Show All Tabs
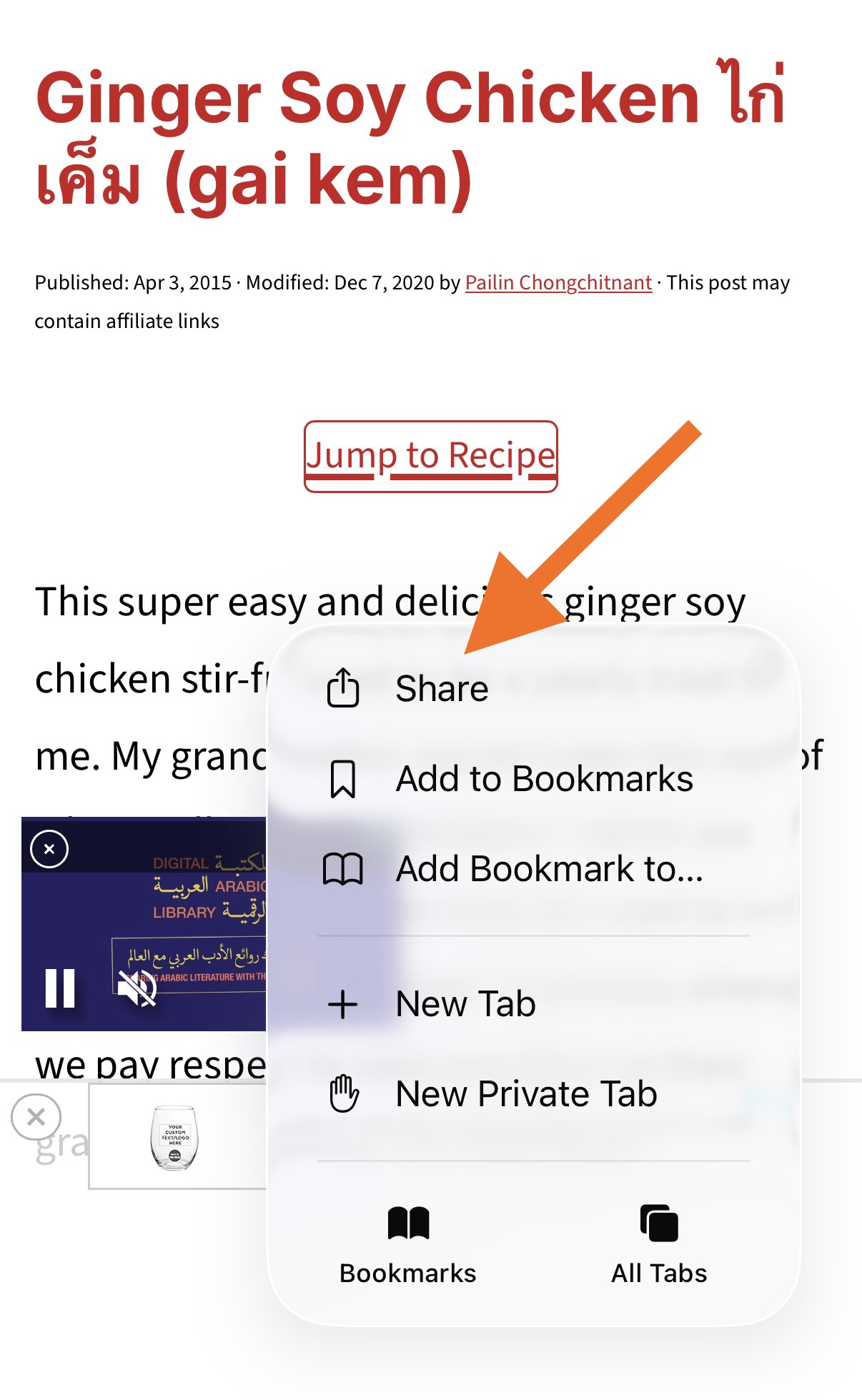The image size is (862, 1400). click(658, 1245)
